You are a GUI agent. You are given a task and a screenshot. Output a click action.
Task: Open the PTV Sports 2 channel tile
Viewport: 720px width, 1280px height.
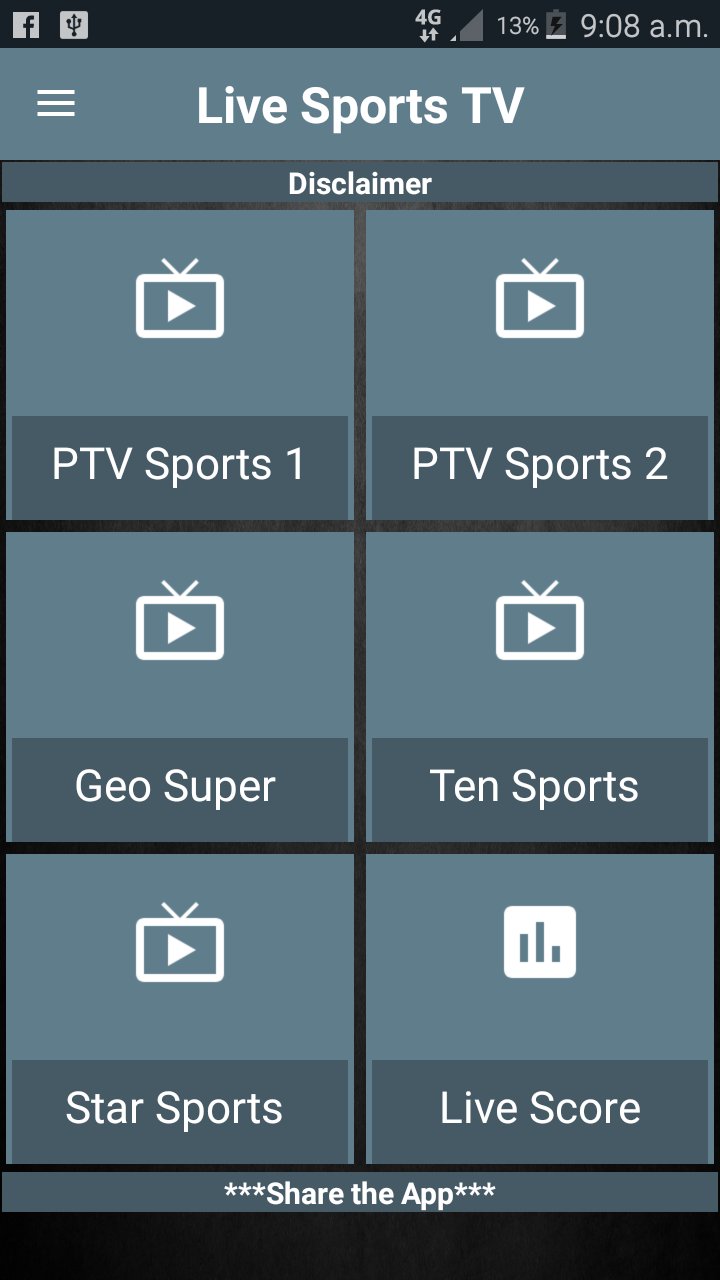coord(539,365)
